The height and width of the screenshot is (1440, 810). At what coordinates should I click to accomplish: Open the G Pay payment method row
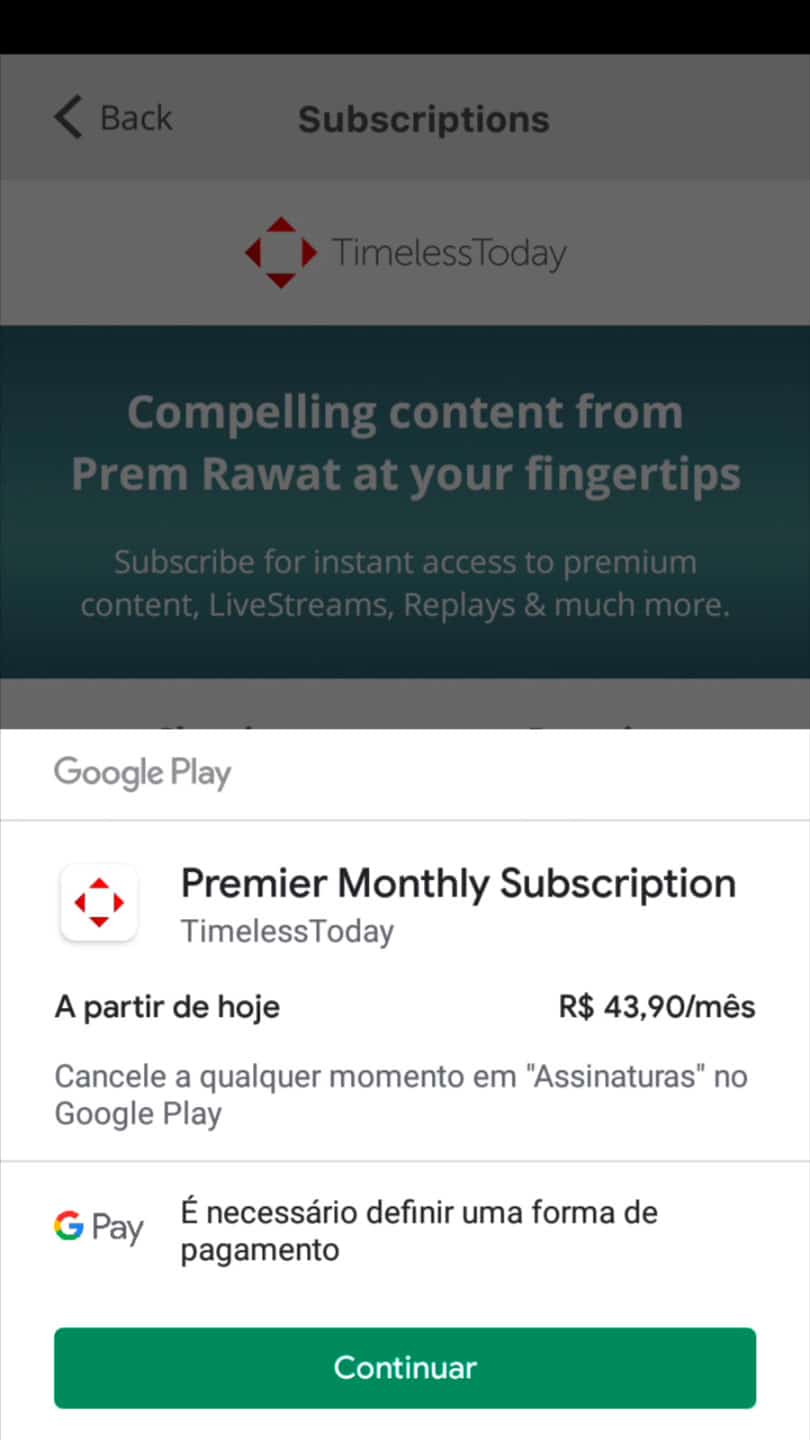(x=405, y=1231)
